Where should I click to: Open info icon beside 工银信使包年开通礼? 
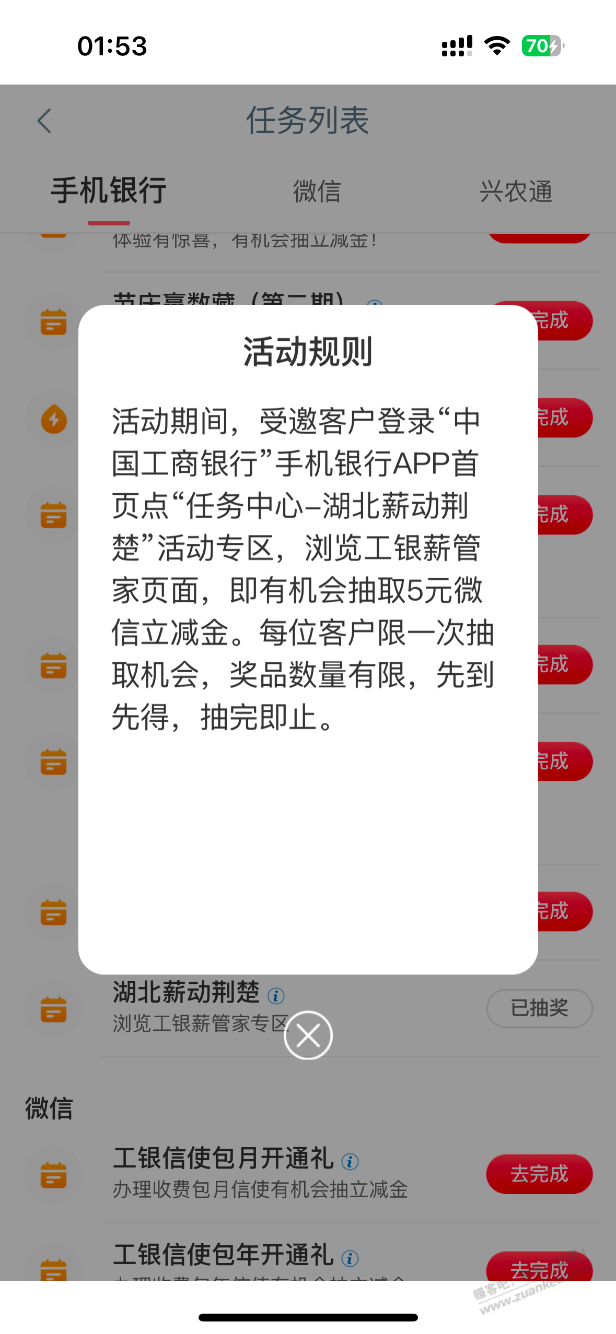point(350,1258)
